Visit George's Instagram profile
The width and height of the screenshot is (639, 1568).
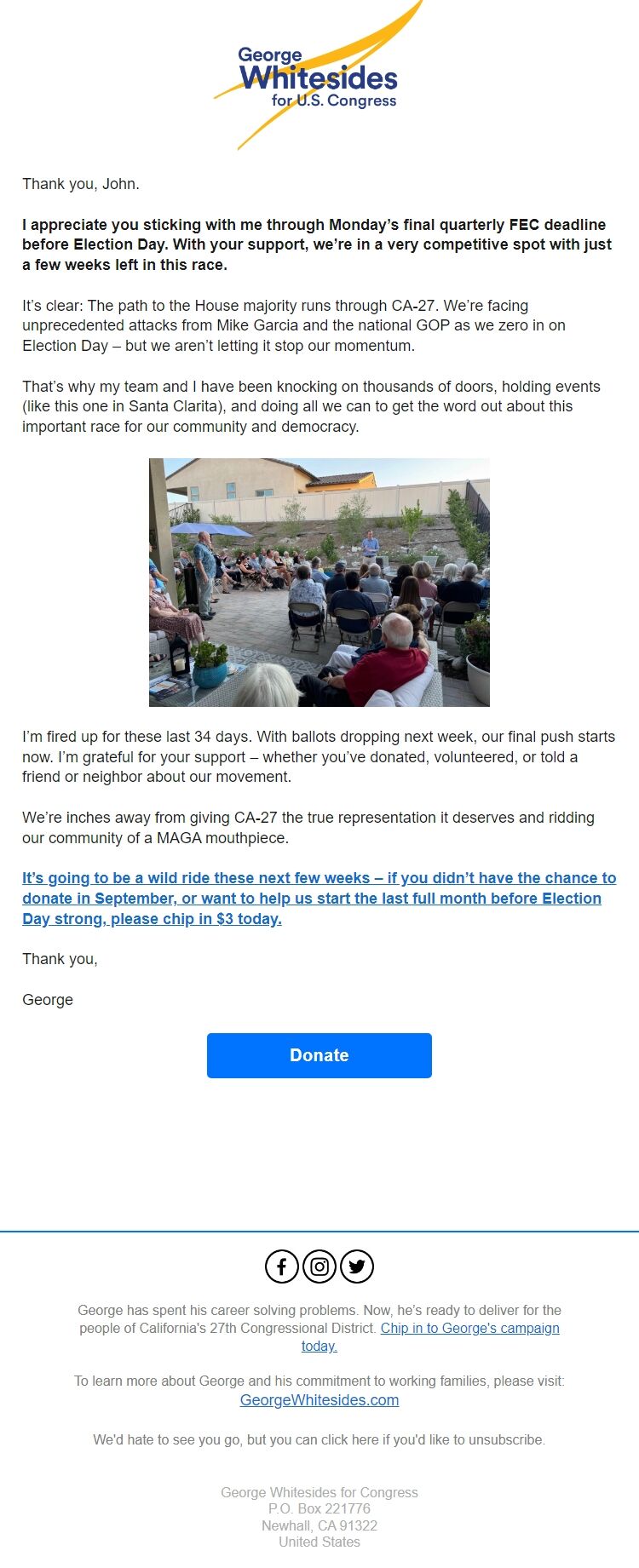pos(319,1266)
